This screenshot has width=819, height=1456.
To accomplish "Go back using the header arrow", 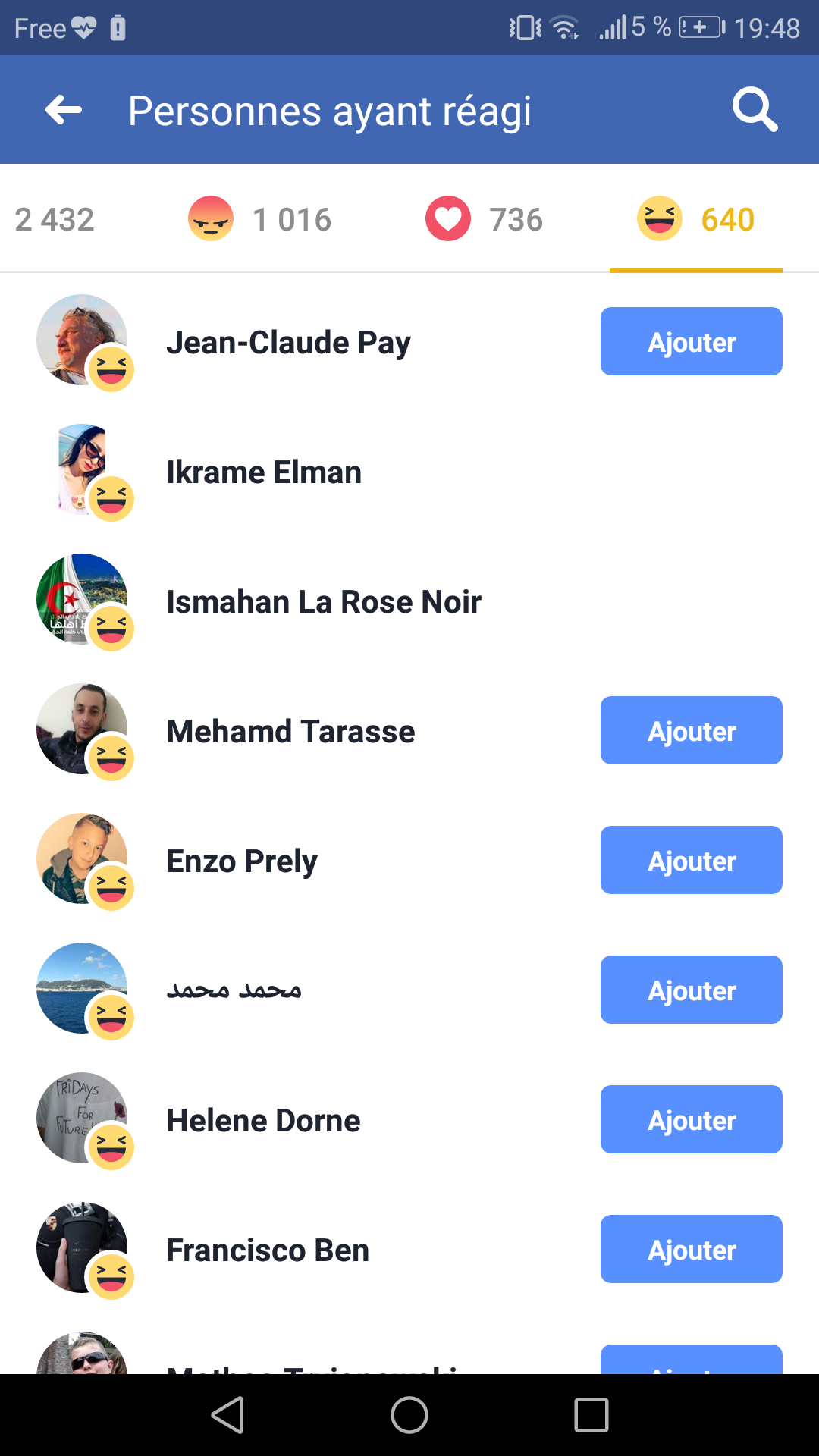I will (64, 111).
